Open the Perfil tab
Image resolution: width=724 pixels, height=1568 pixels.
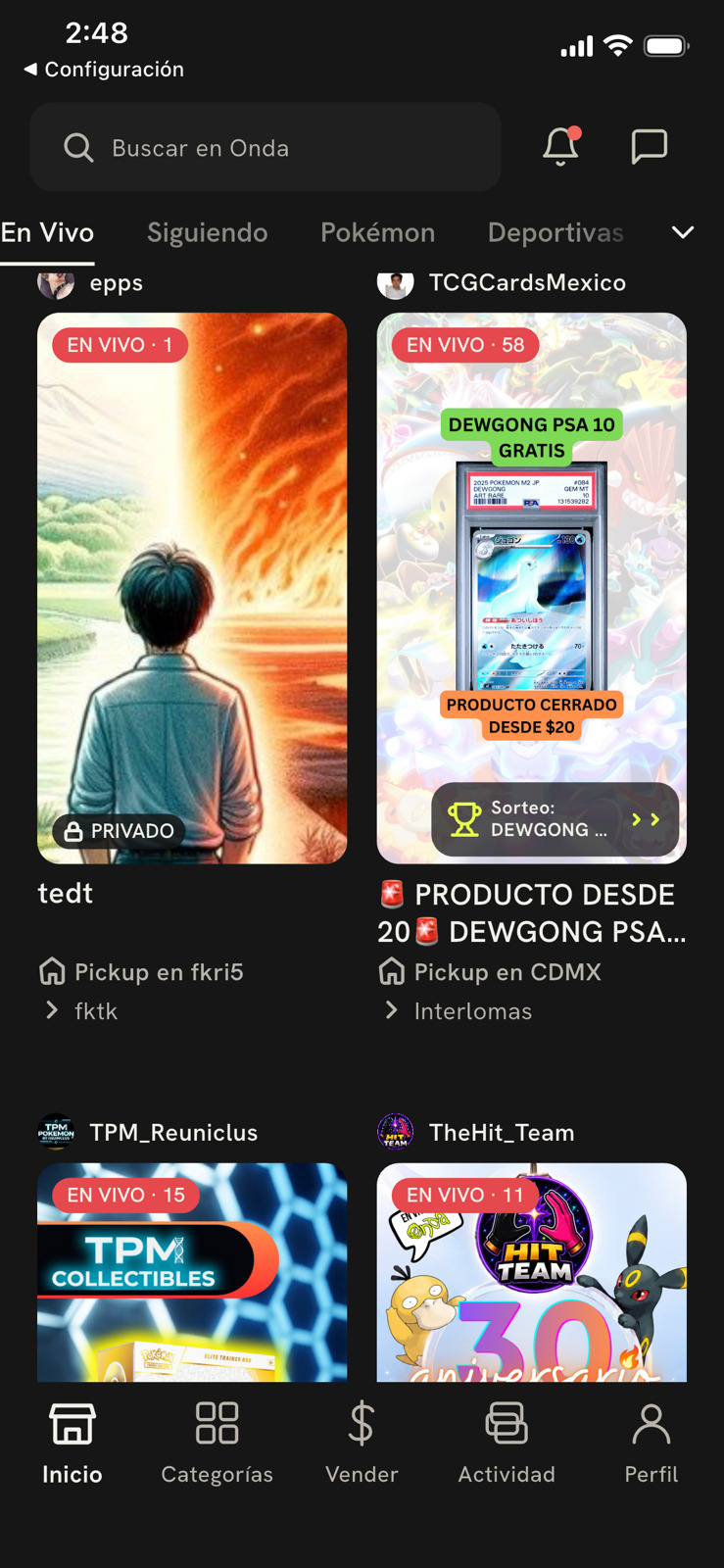(x=651, y=1443)
